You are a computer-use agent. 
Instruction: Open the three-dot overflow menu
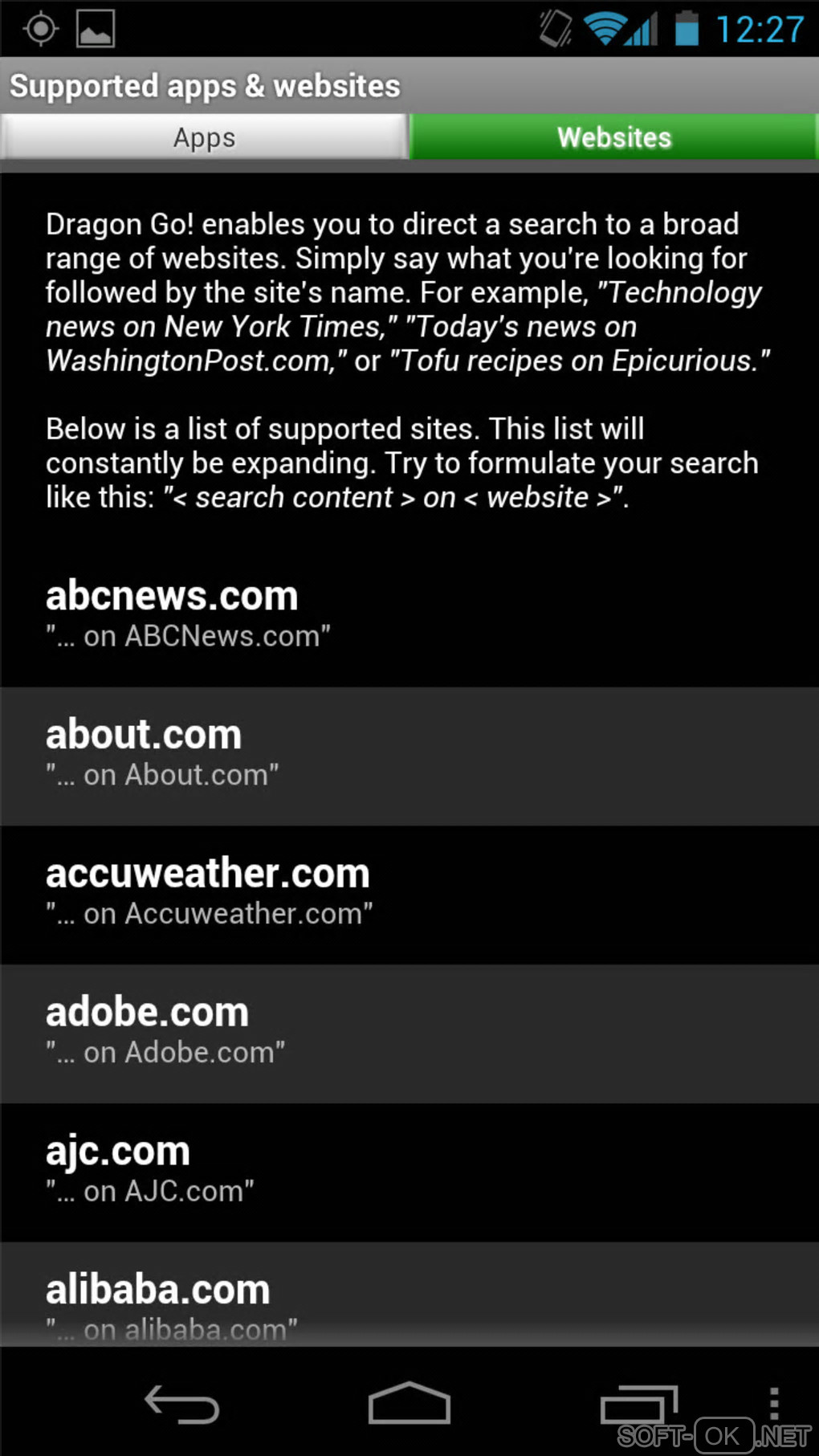tap(773, 1402)
